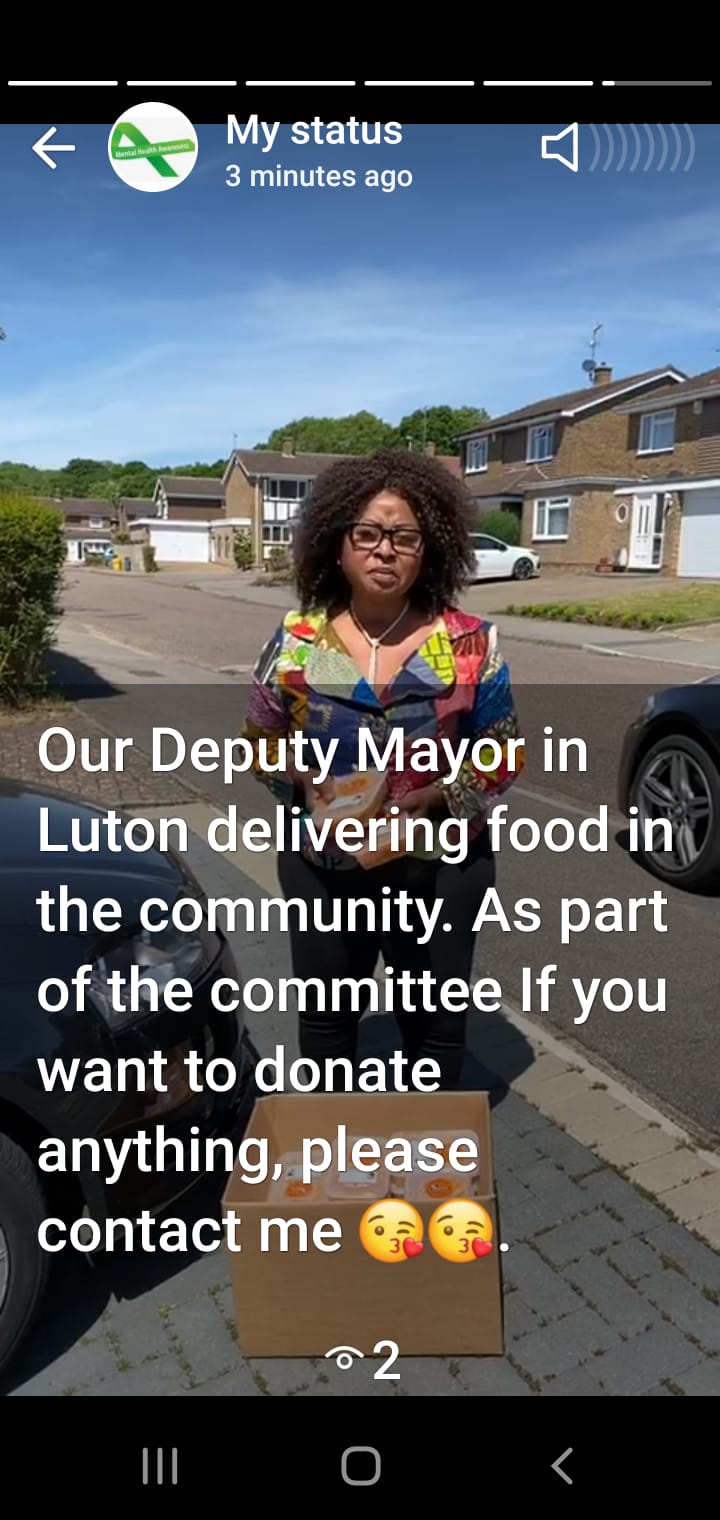Image resolution: width=720 pixels, height=1520 pixels.
Task: Tap the system back button
Action: click(562, 1466)
